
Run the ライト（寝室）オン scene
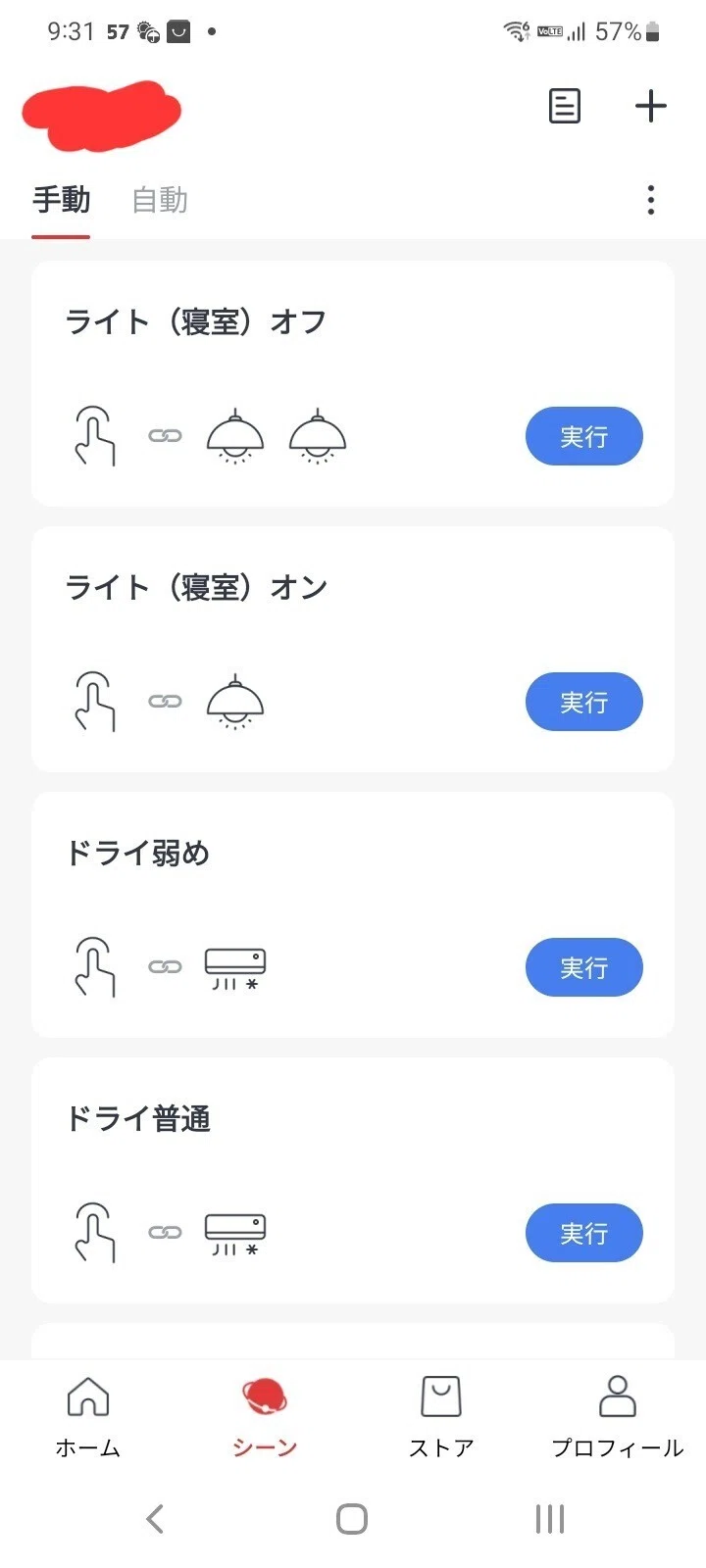tap(584, 702)
